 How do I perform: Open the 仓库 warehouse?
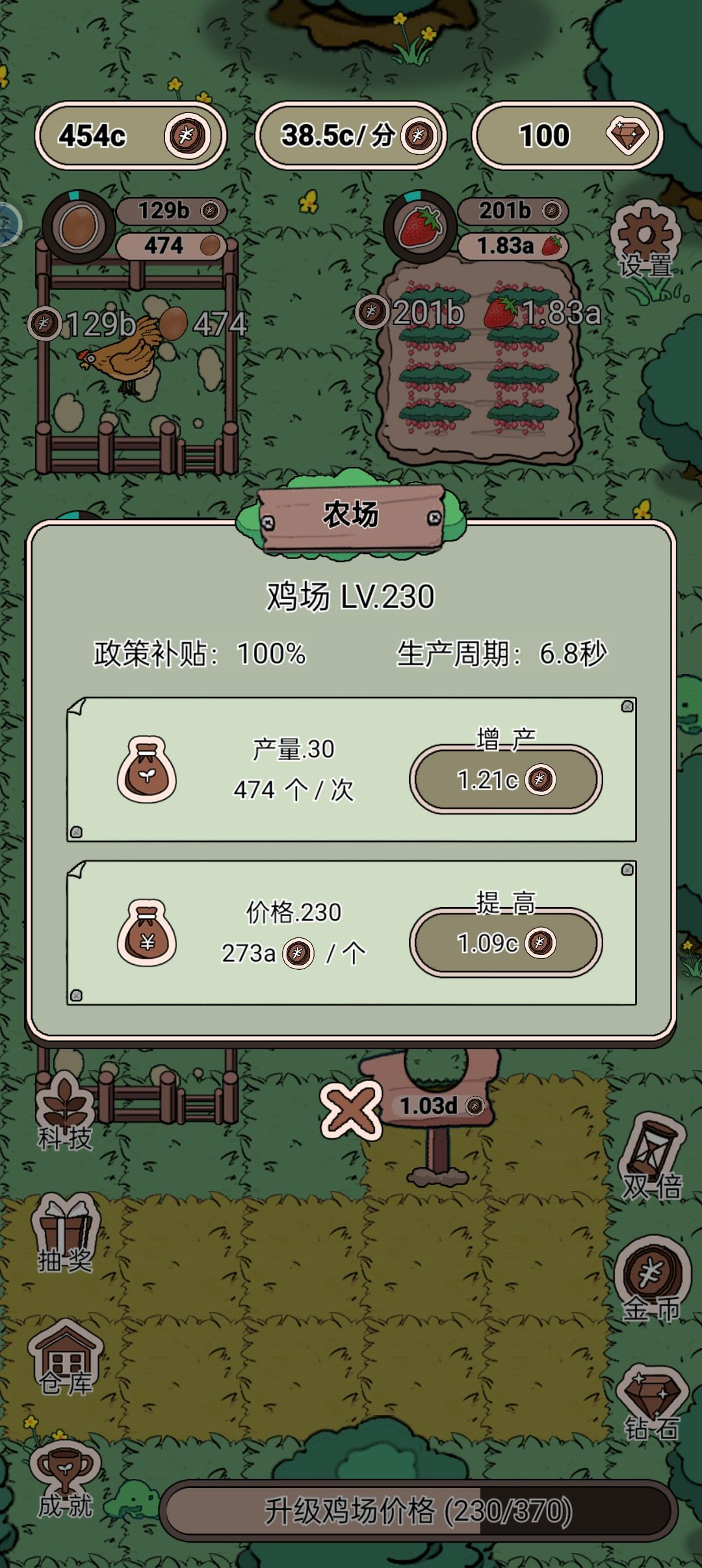click(66, 1357)
